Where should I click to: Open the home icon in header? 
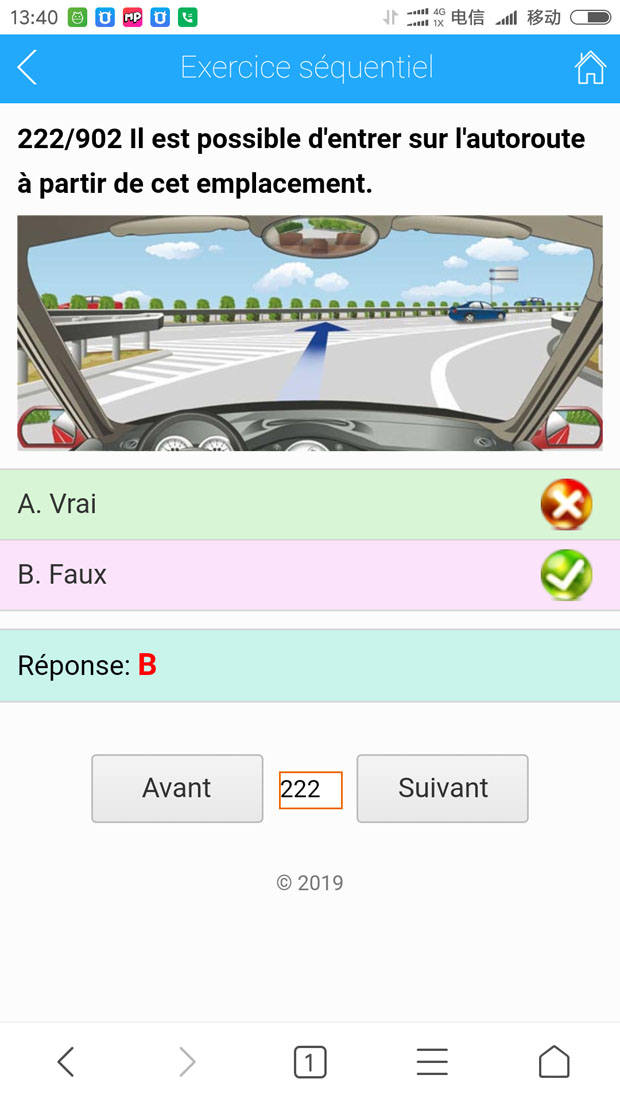click(x=590, y=68)
